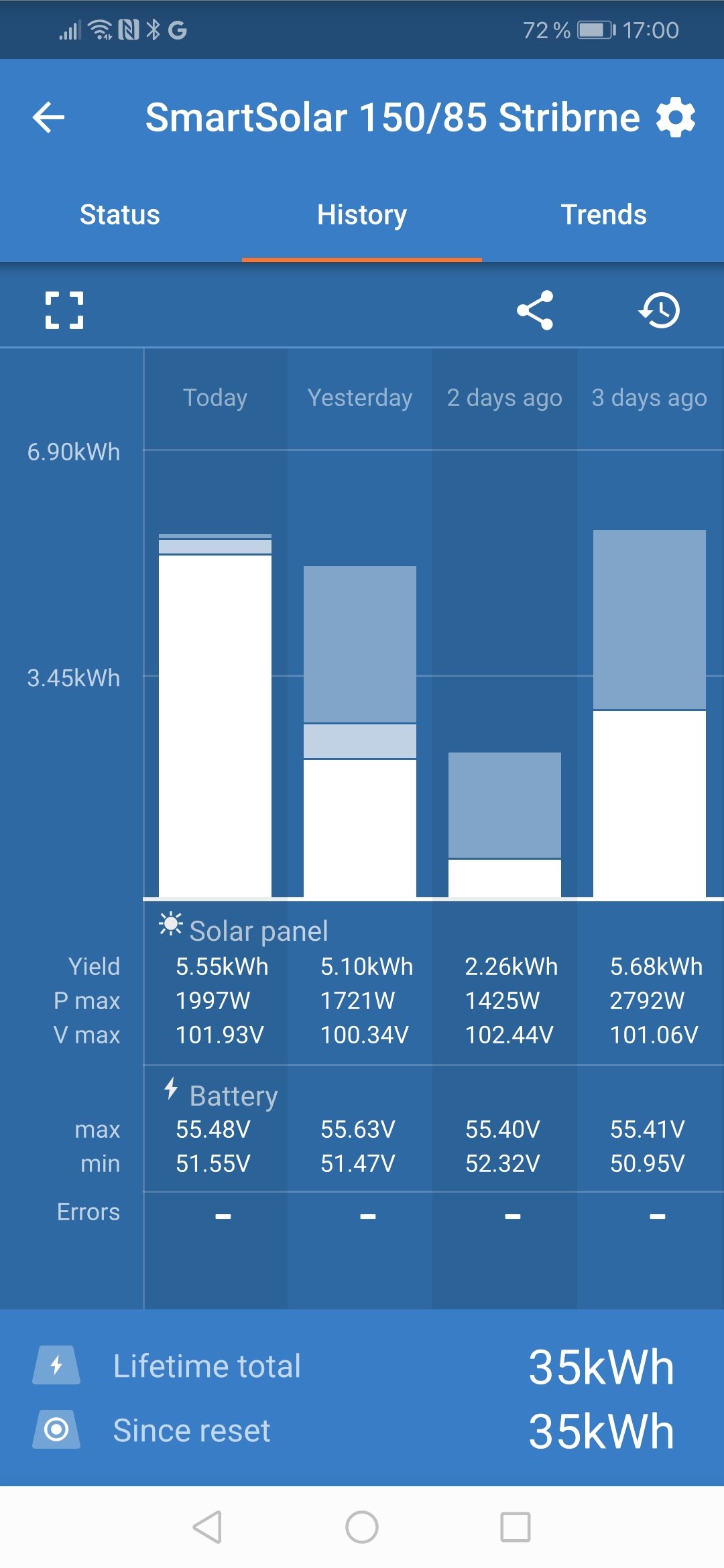
Task: Select the Today bar in the chart
Action: (x=215, y=716)
